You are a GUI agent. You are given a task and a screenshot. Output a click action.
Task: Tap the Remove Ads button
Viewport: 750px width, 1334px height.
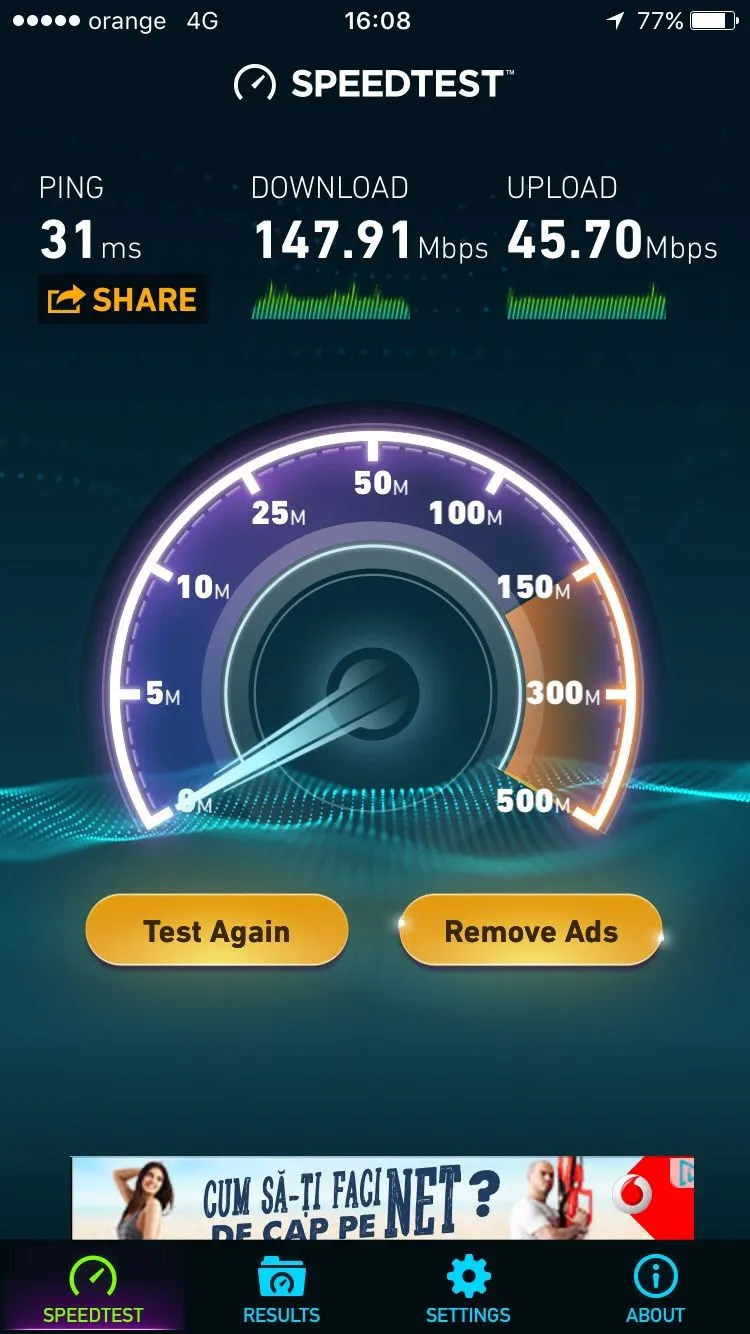coord(530,931)
